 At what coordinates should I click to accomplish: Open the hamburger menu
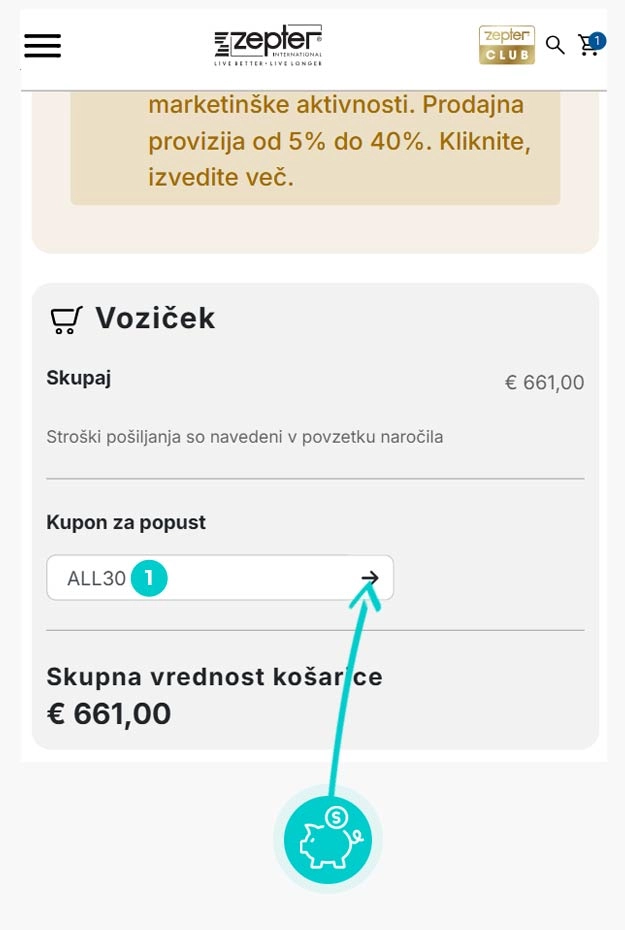pyautogui.click(x=43, y=46)
